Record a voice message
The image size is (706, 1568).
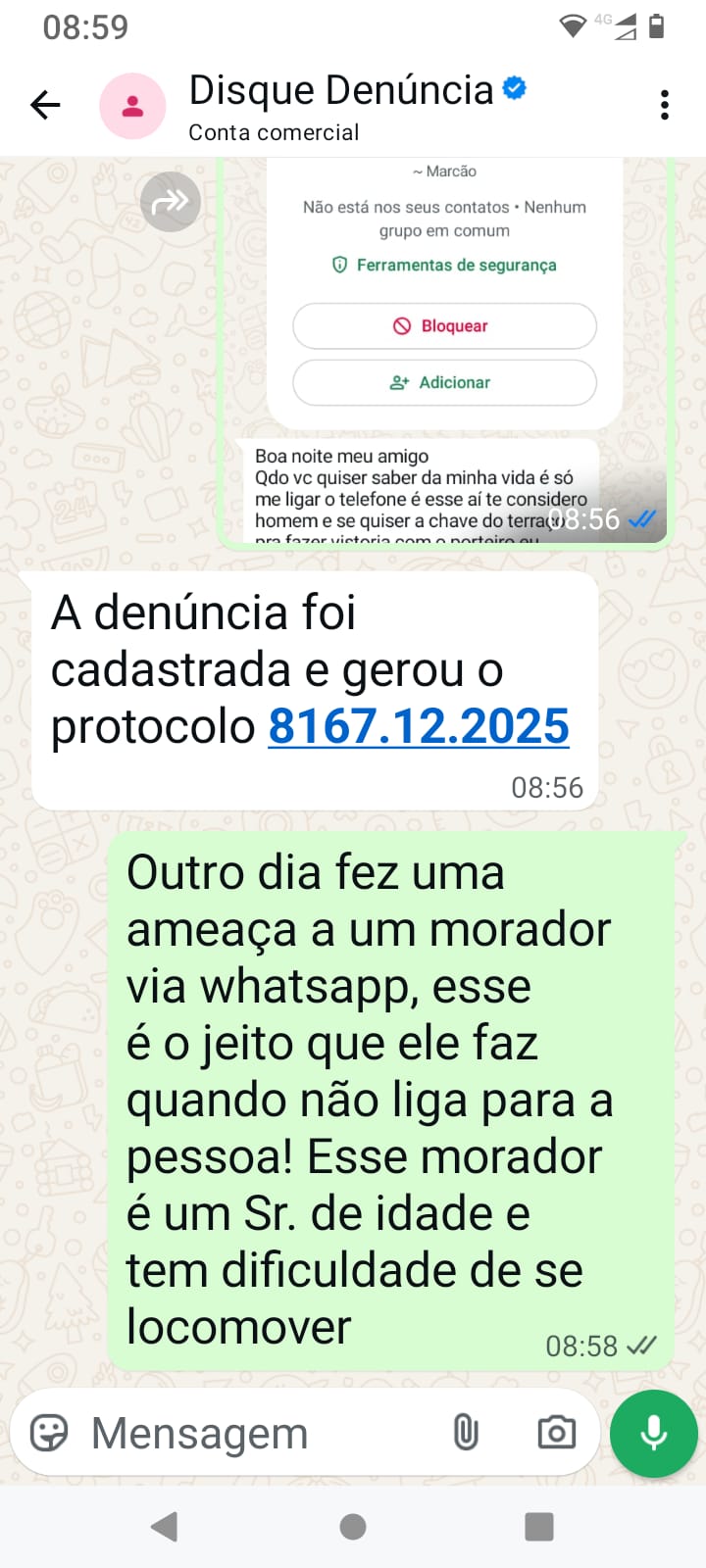pos(653,1433)
